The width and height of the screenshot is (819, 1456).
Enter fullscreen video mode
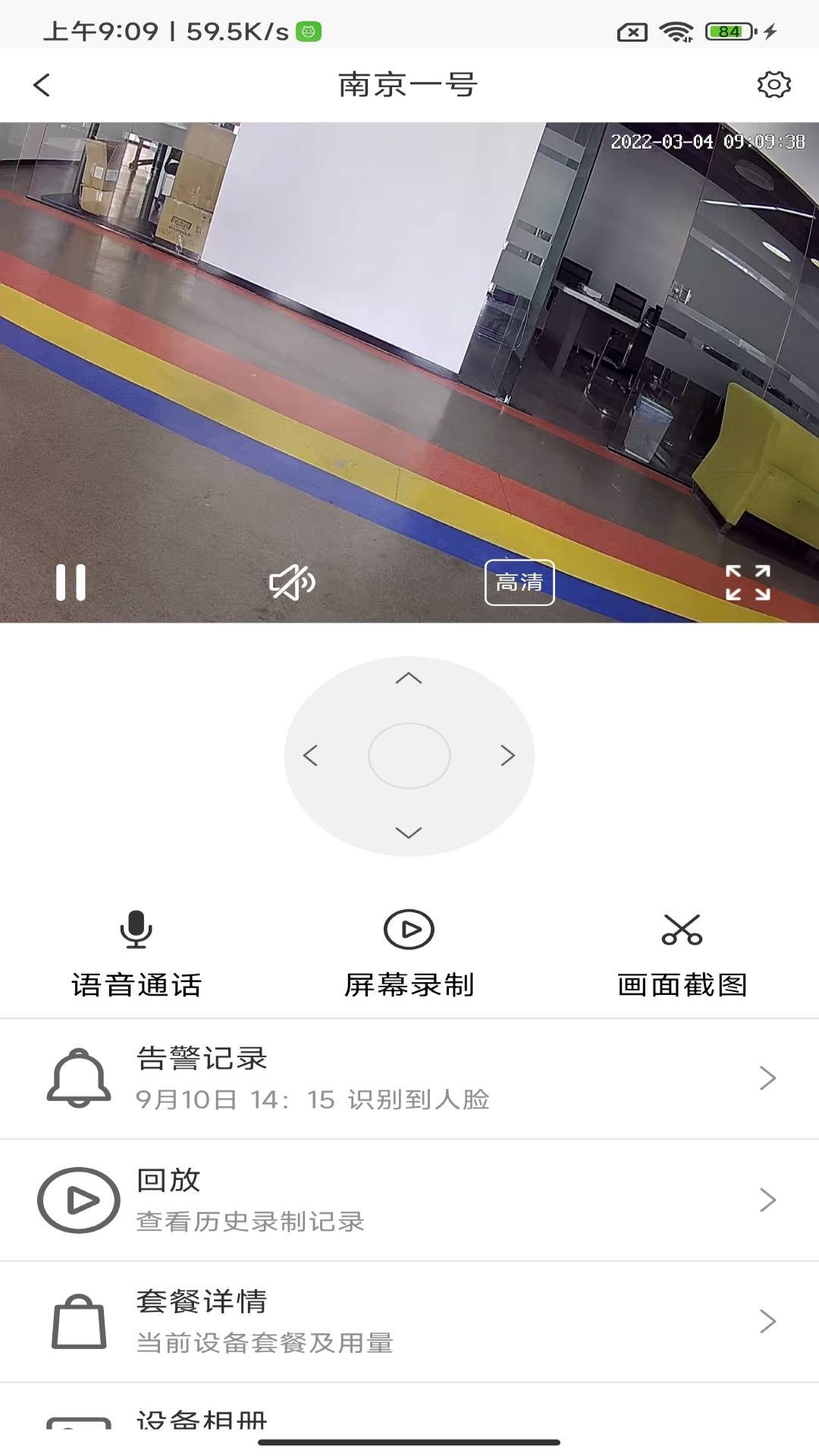tap(748, 582)
